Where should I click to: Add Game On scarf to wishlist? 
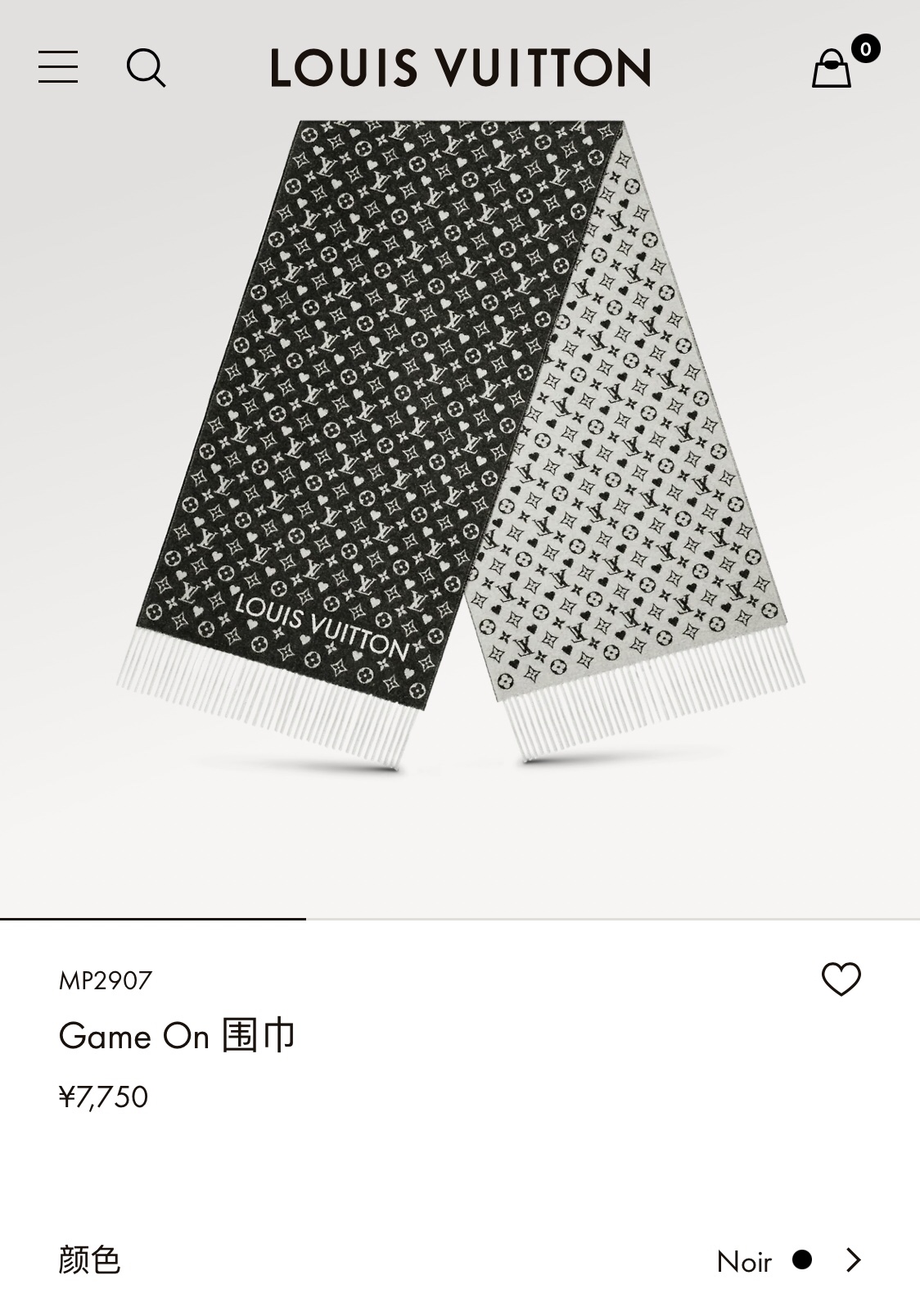841,979
